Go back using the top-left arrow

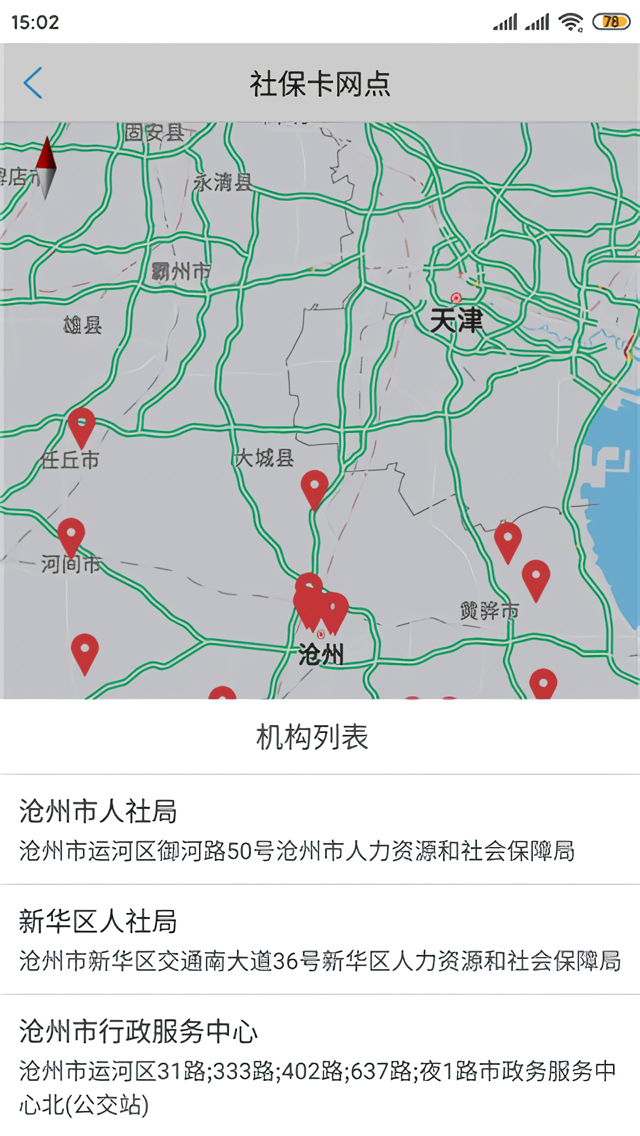[x=33, y=83]
